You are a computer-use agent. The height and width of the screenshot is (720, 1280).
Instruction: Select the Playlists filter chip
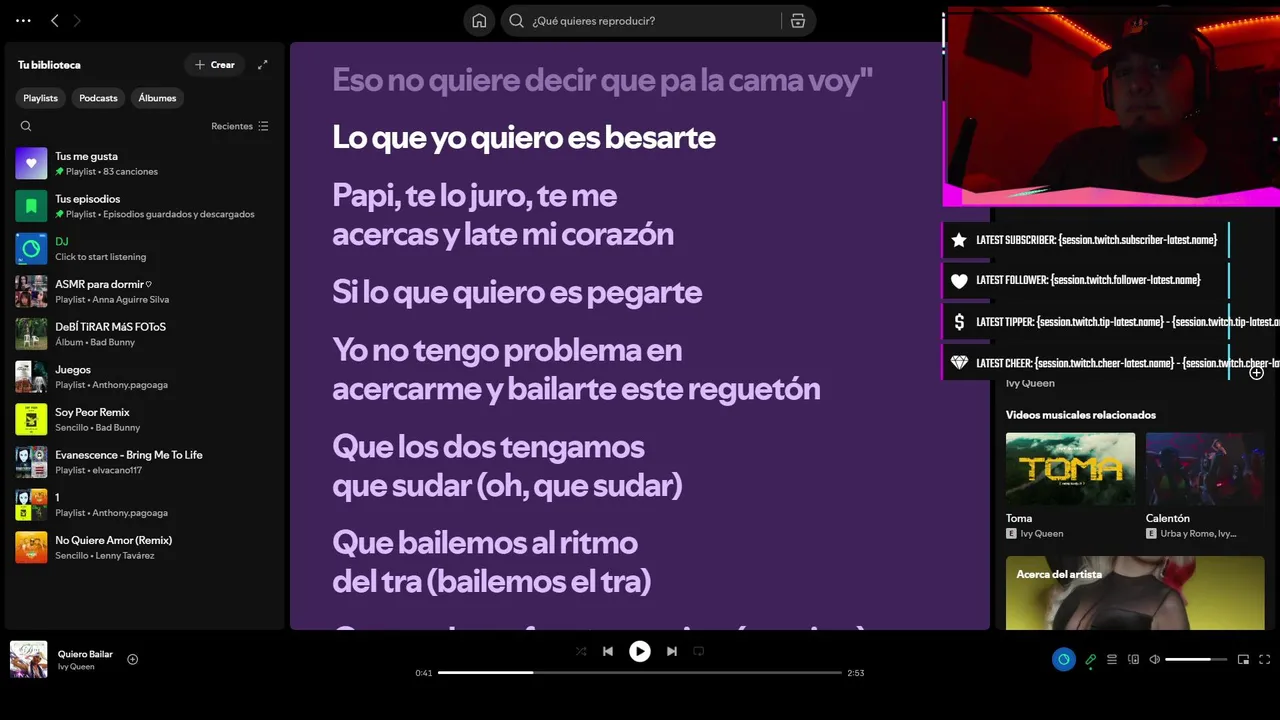pos(41,98)
